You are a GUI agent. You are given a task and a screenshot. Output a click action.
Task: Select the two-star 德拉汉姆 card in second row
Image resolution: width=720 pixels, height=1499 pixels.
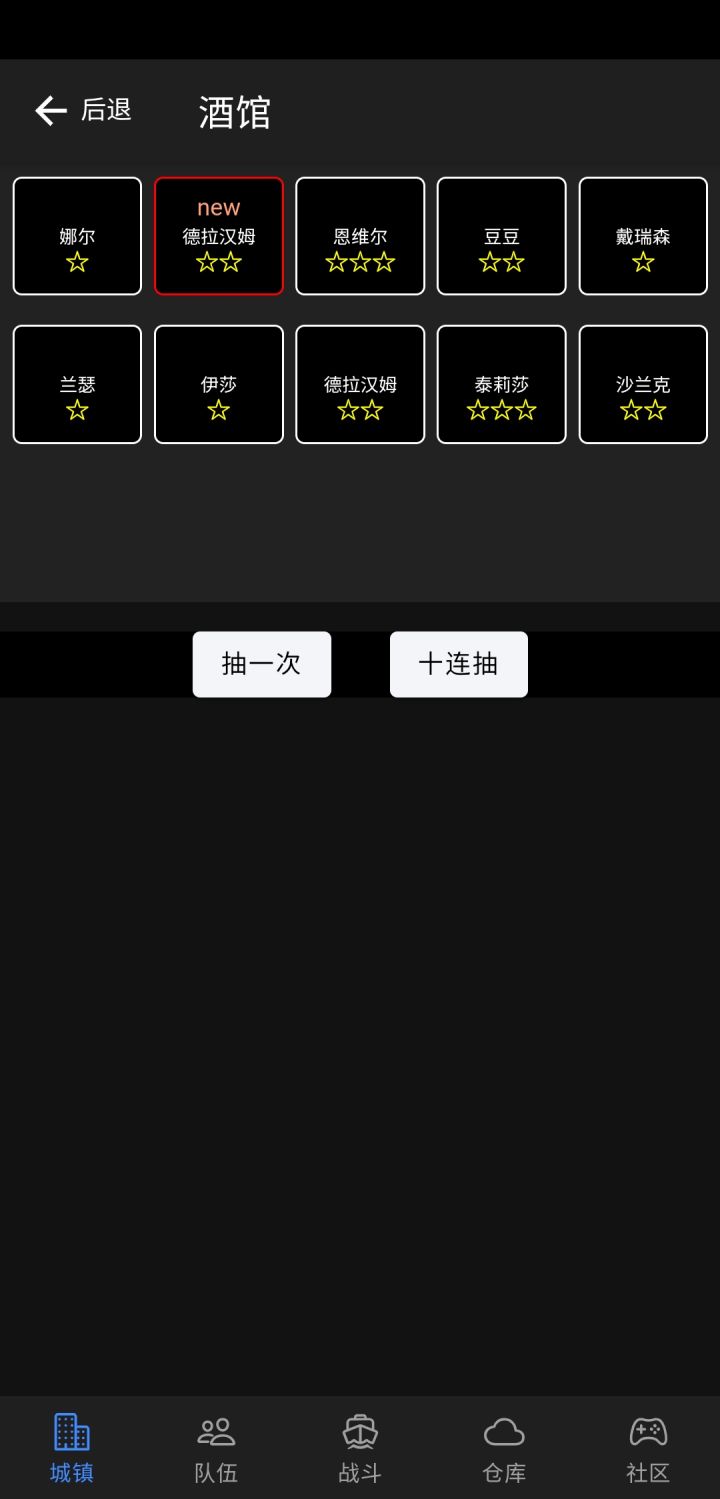tap(360, 384)
